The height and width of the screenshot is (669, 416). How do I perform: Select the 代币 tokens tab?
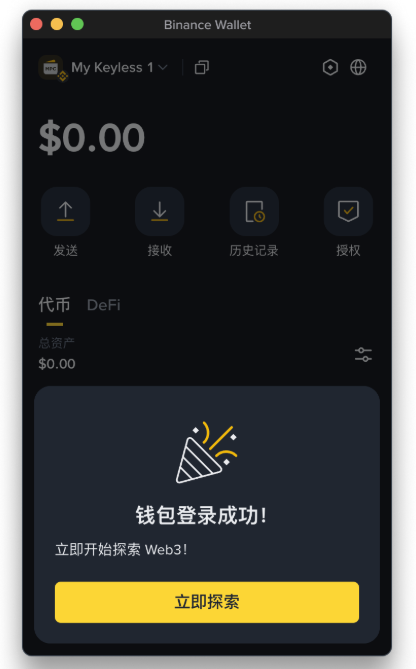(x=54, y=305)
